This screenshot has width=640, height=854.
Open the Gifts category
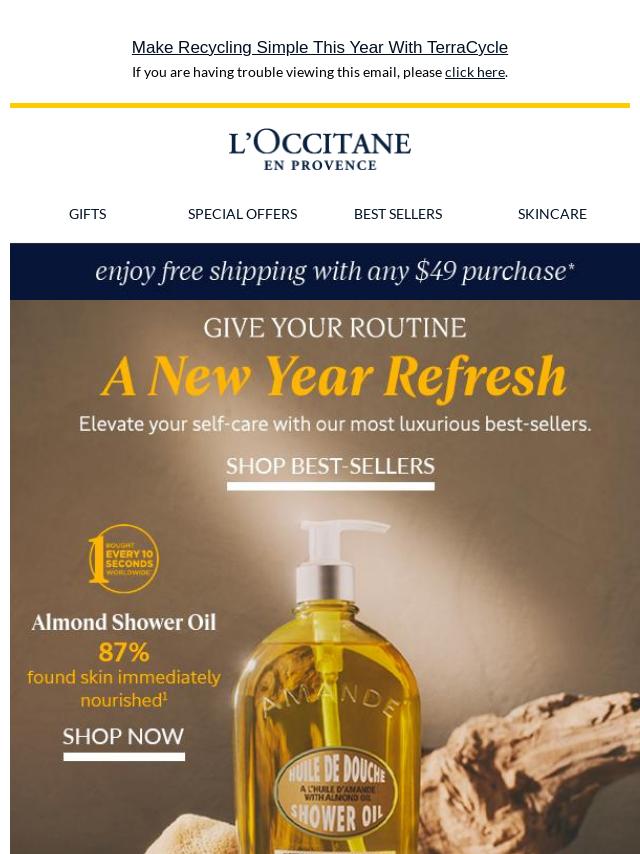(87, 214)
